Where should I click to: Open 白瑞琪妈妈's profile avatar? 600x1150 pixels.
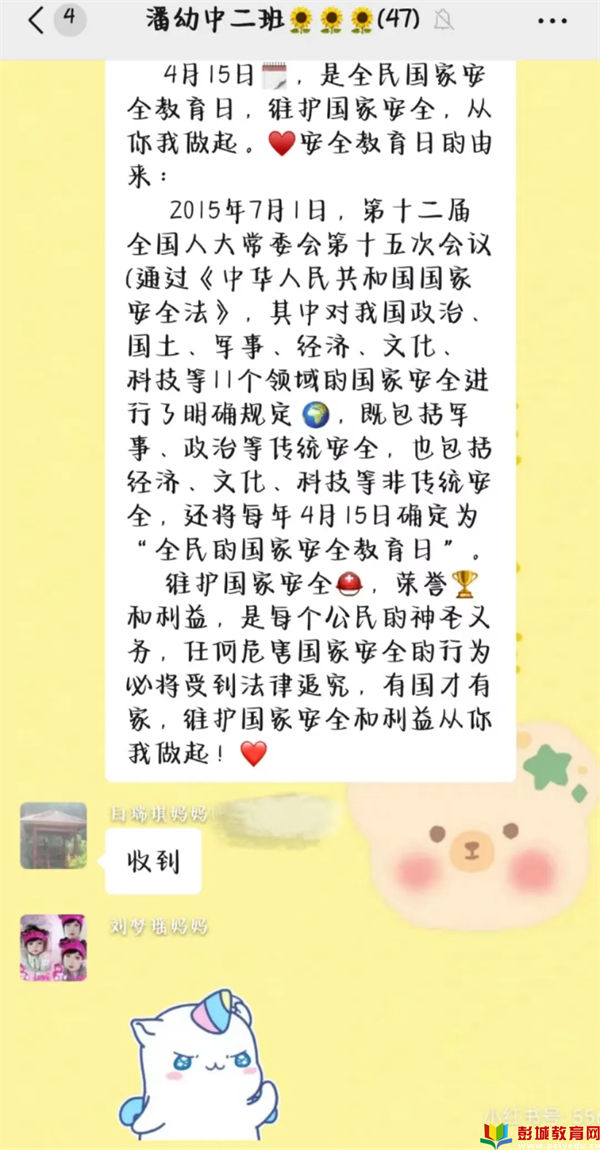[x=53, y=835]
